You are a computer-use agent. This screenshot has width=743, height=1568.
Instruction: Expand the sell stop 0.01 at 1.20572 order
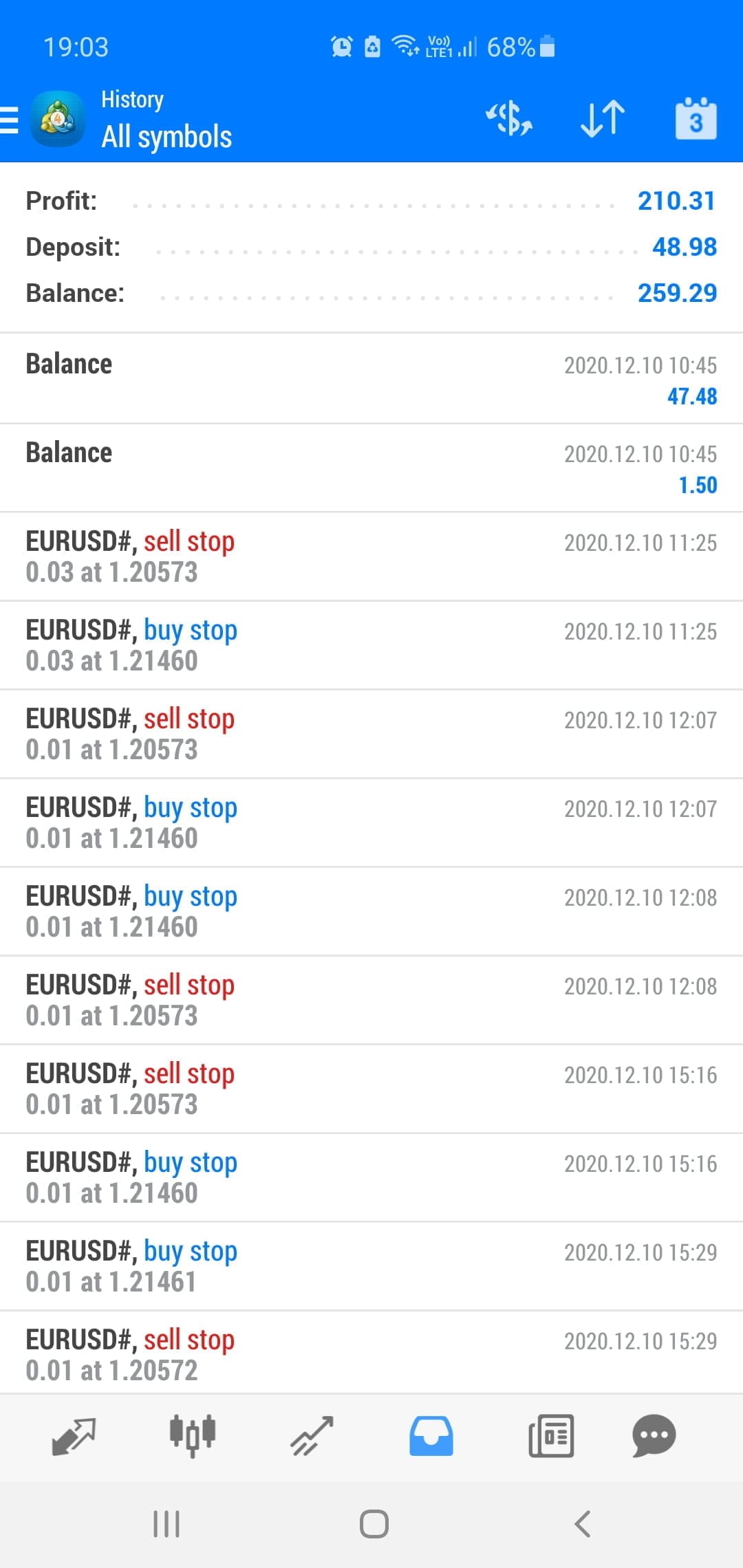[x=371, y=1354]
